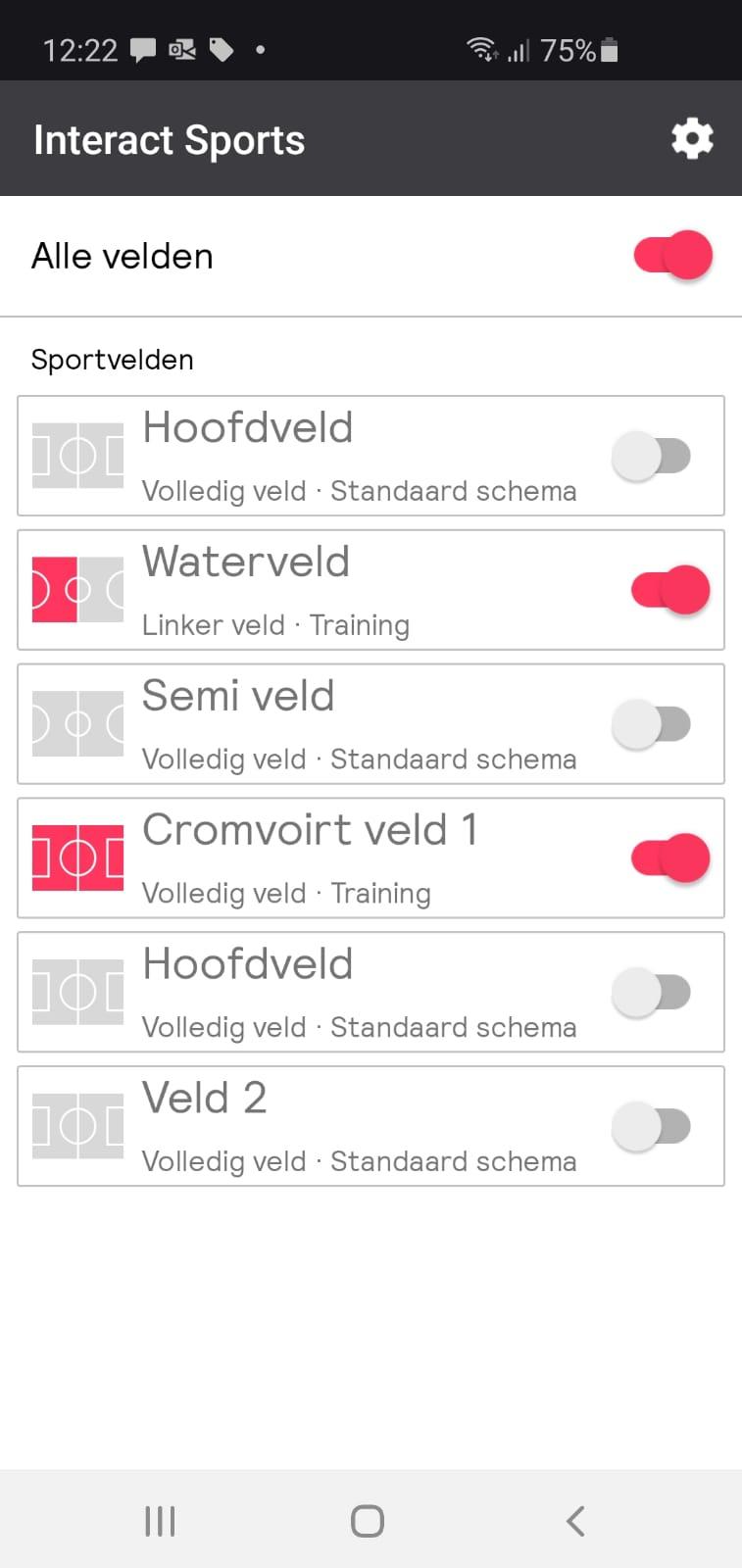
Task: Open the Veld 2 field card
Action: [x=371, y=1126]
